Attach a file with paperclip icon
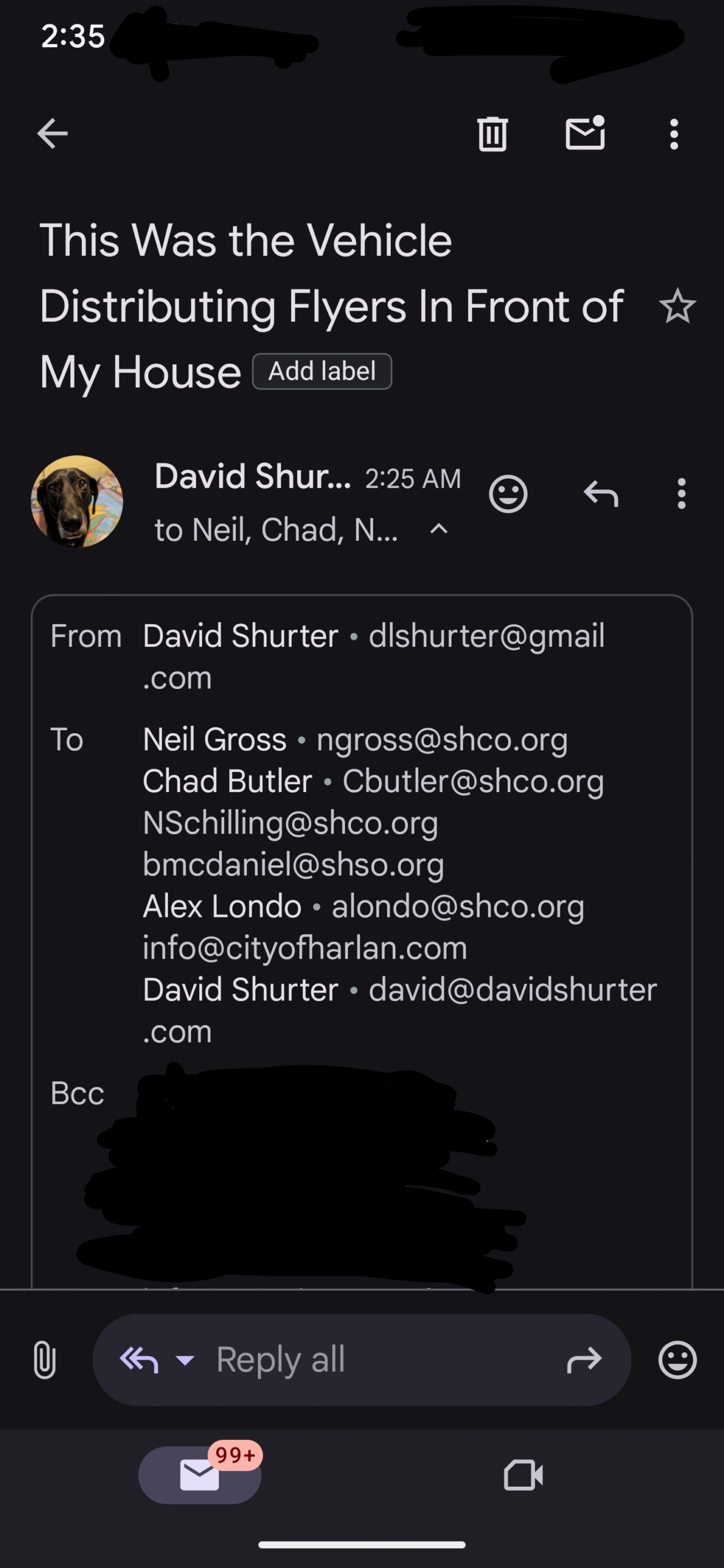 pyautogui.click(x=44, y=1359)
